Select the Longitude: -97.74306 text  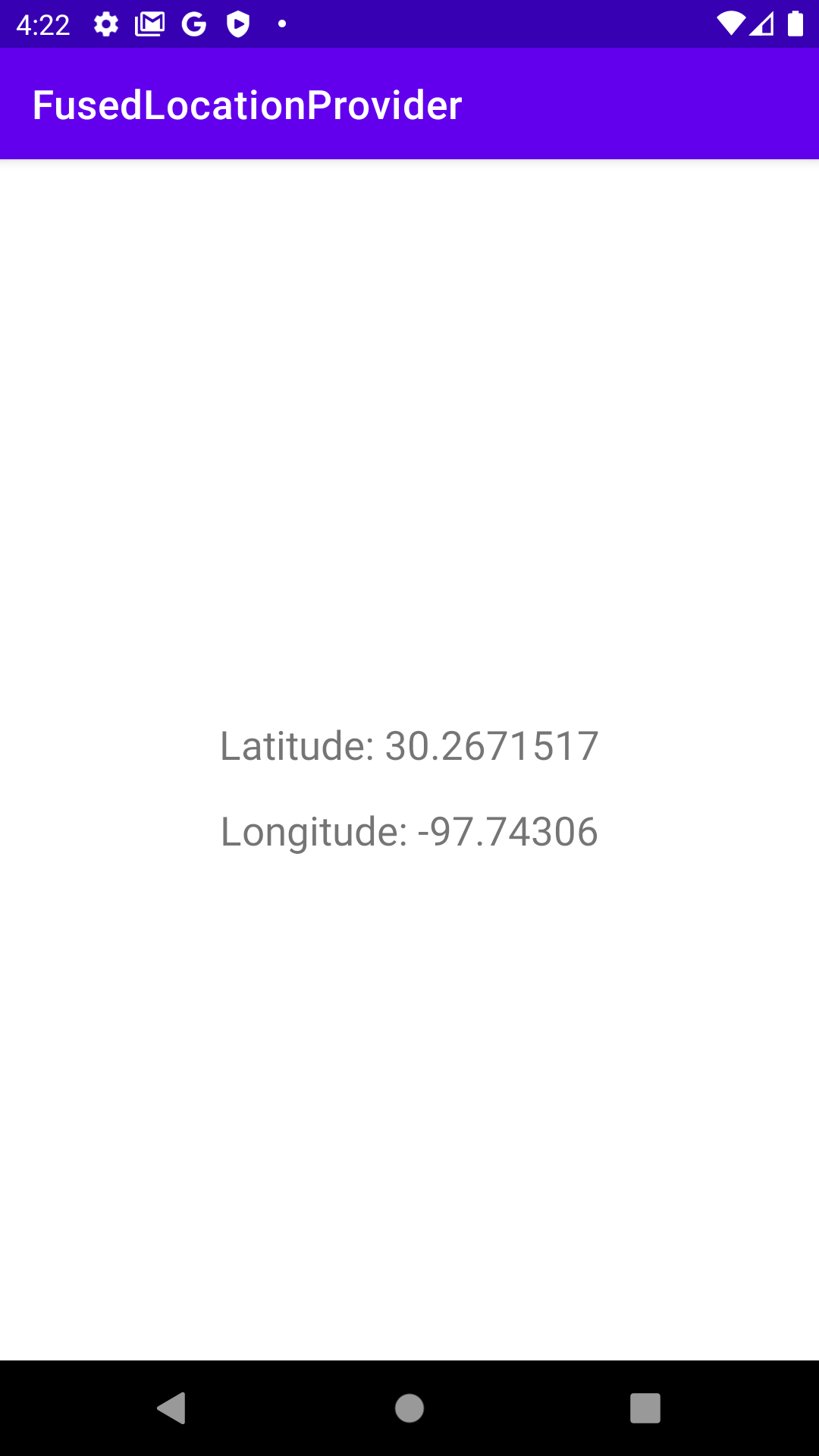pos(409,832)
